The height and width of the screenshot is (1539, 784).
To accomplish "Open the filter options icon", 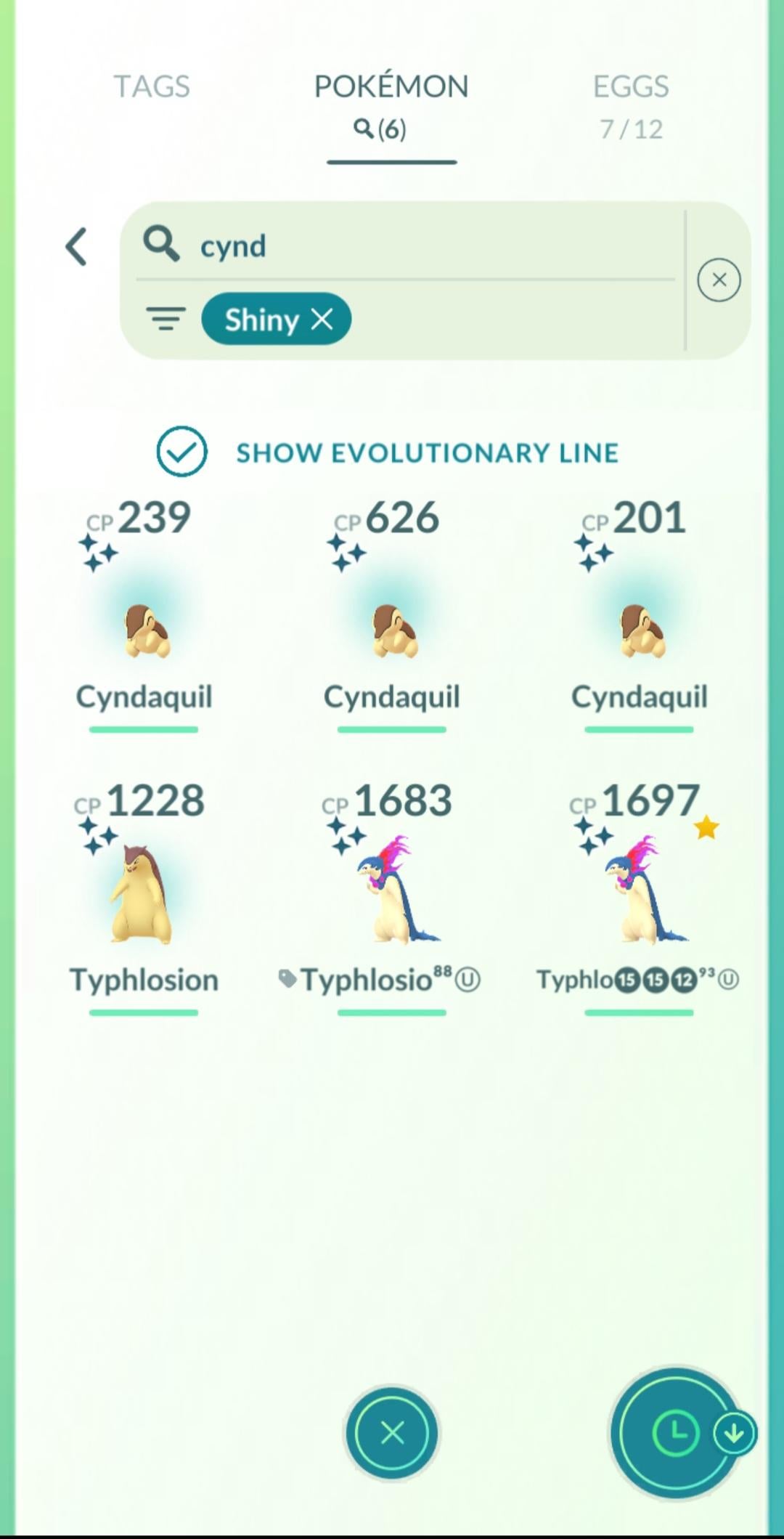I will point(166,319).
